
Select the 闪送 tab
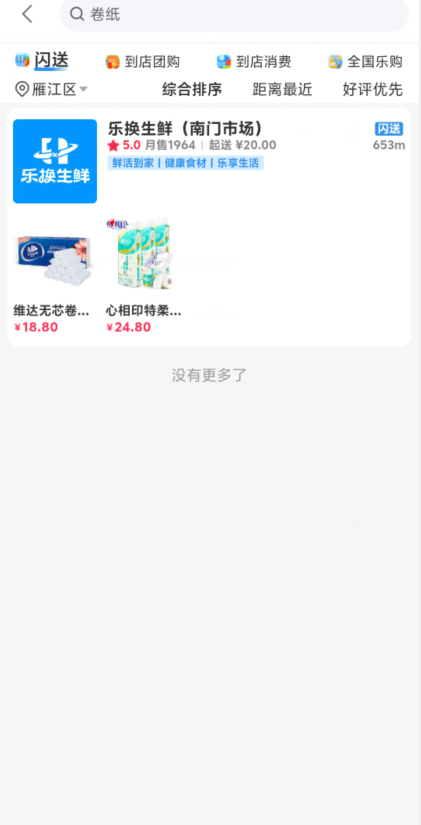[x=42, y=61]
